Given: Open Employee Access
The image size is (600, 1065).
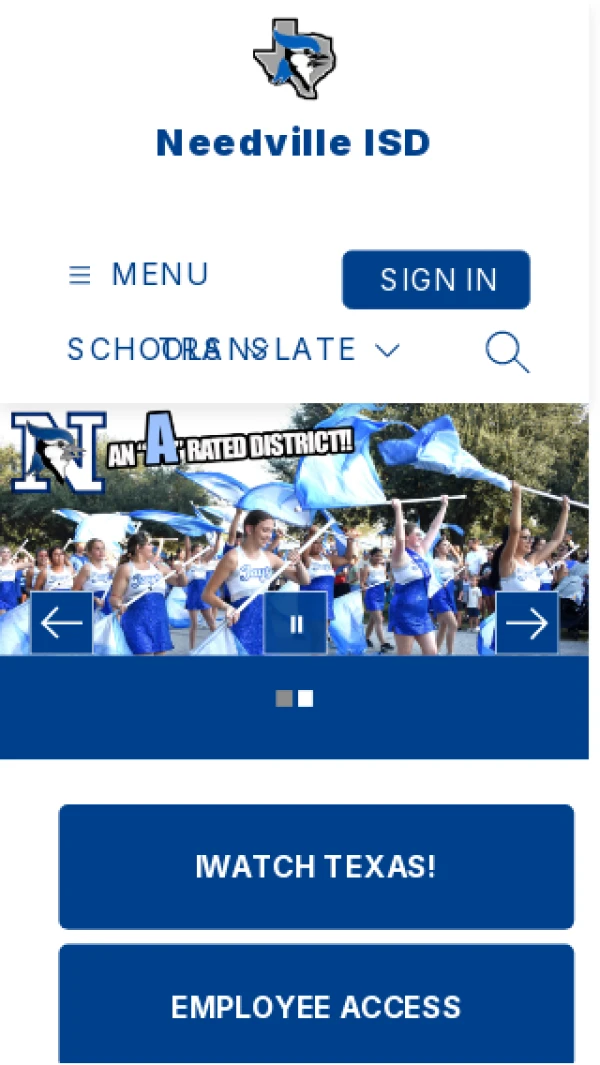Looking at the screenshot, I should [x=316, y=1004].
